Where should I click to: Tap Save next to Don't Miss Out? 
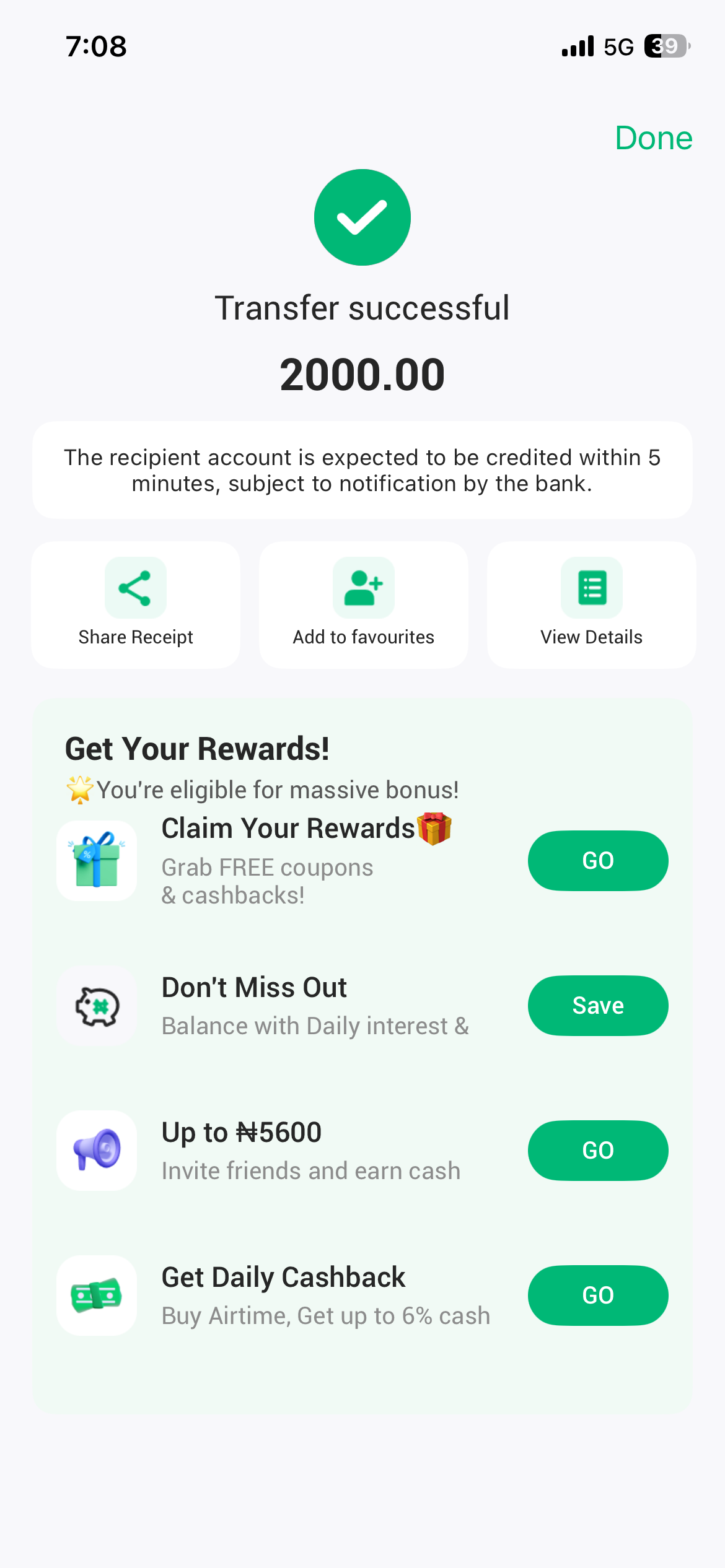(597, 1005)
